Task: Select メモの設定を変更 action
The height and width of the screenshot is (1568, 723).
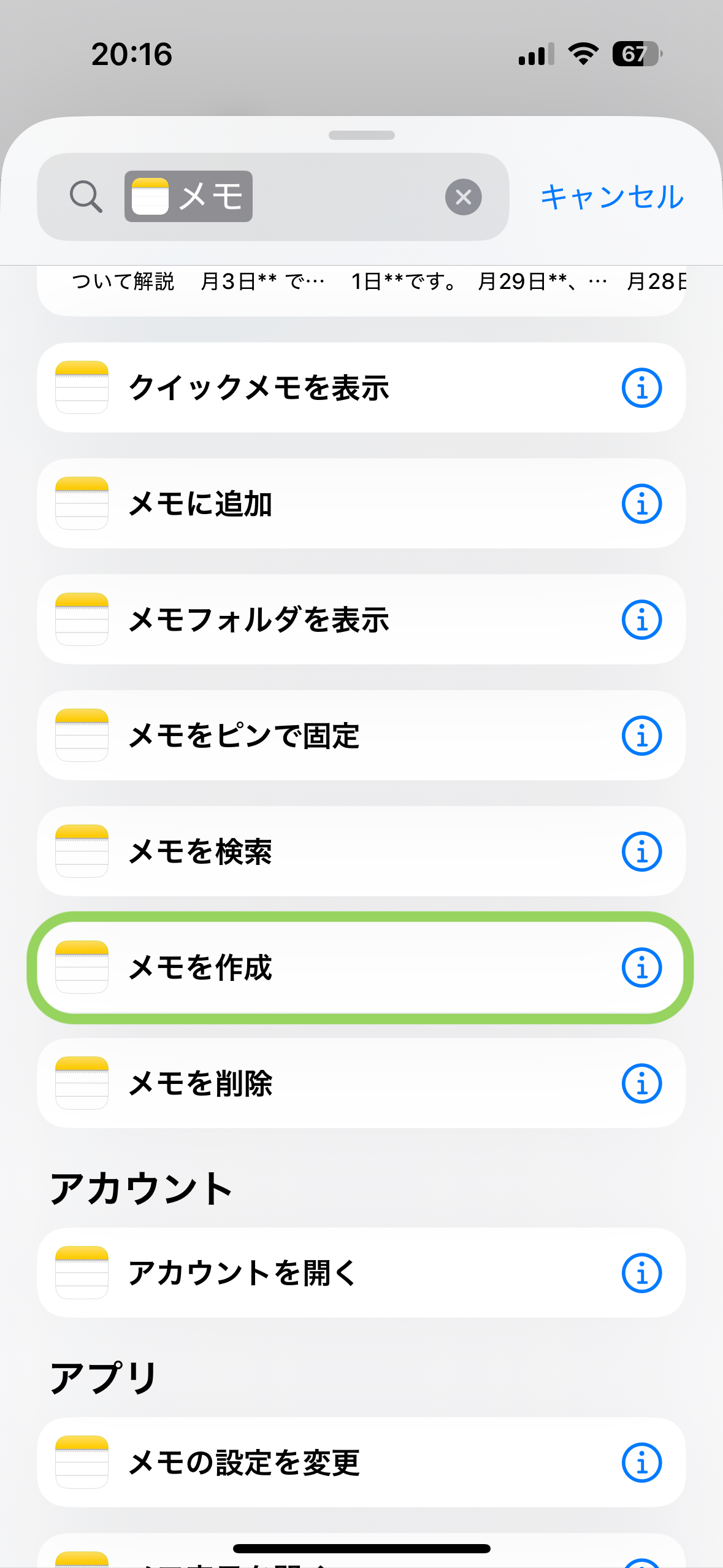Action: click(361, 1462)
